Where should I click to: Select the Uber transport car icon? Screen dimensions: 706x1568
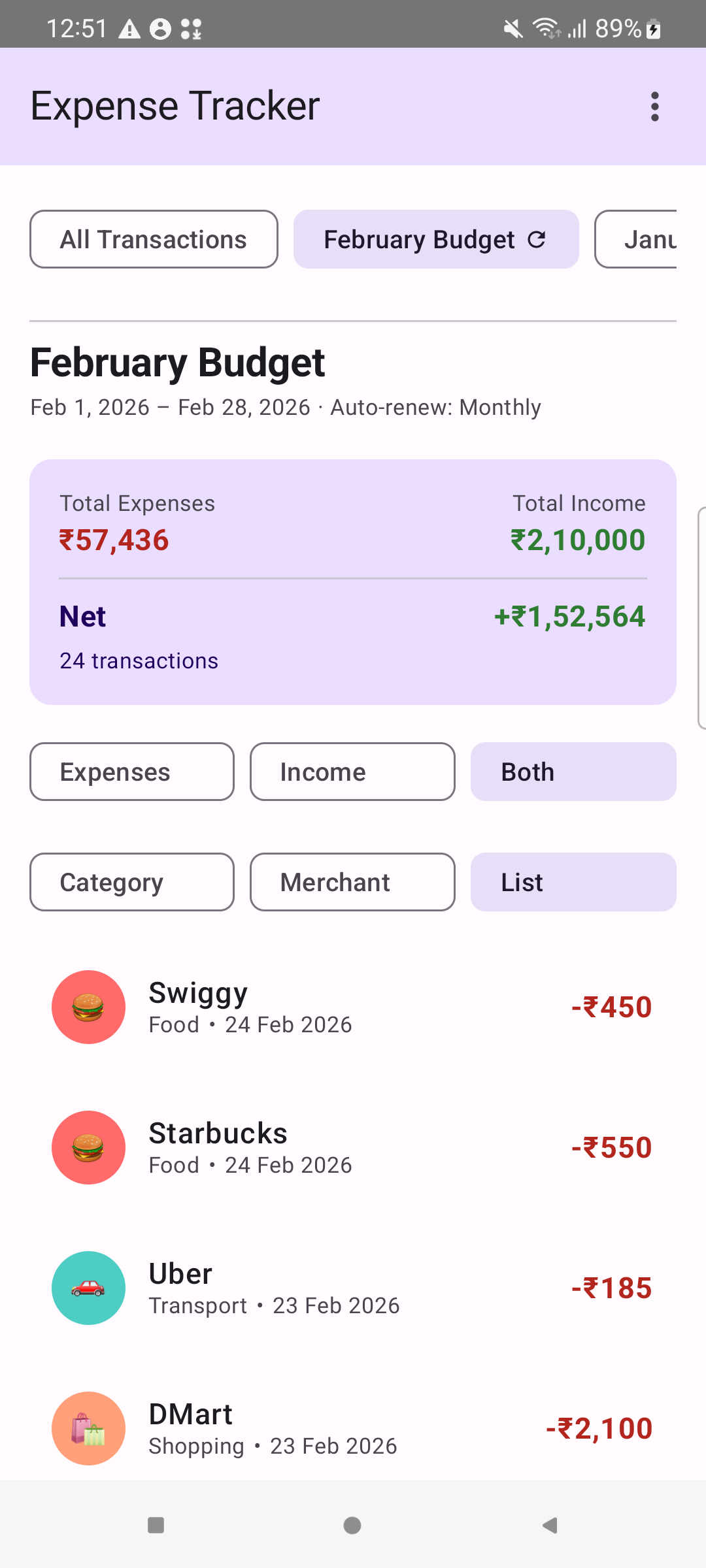88,1288
